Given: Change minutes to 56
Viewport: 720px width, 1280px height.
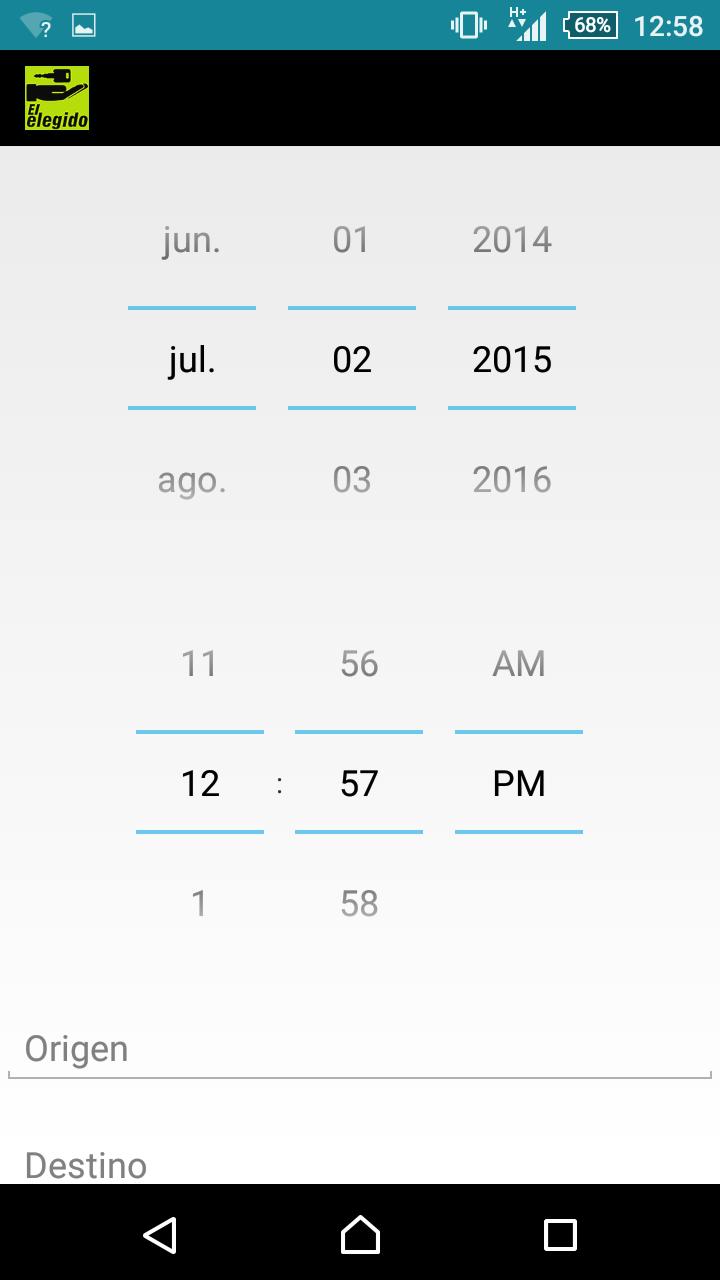Looking at the screenshot, I should point(358,664).
